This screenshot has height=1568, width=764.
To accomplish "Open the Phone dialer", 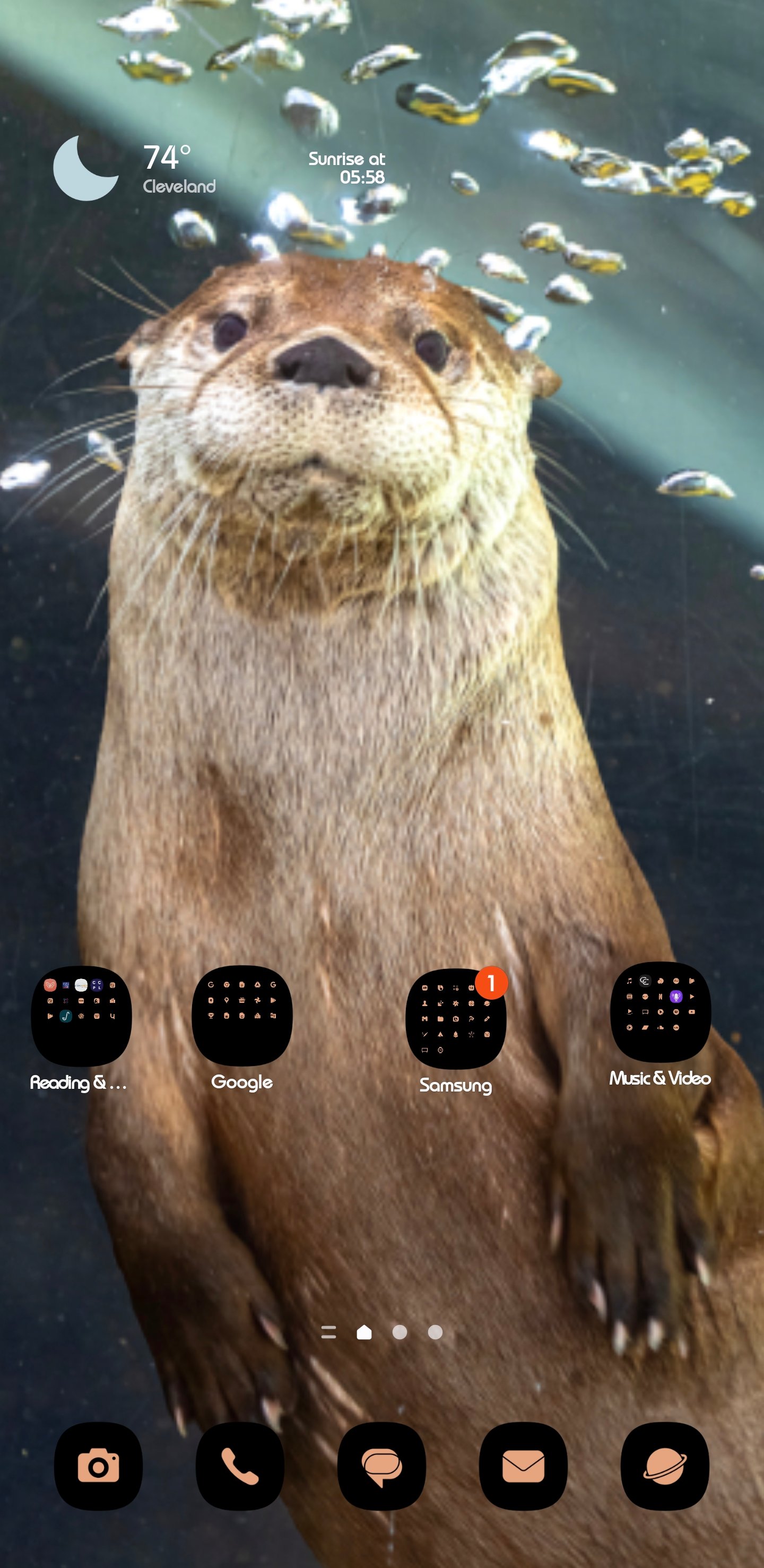I will pos(240,1466).
